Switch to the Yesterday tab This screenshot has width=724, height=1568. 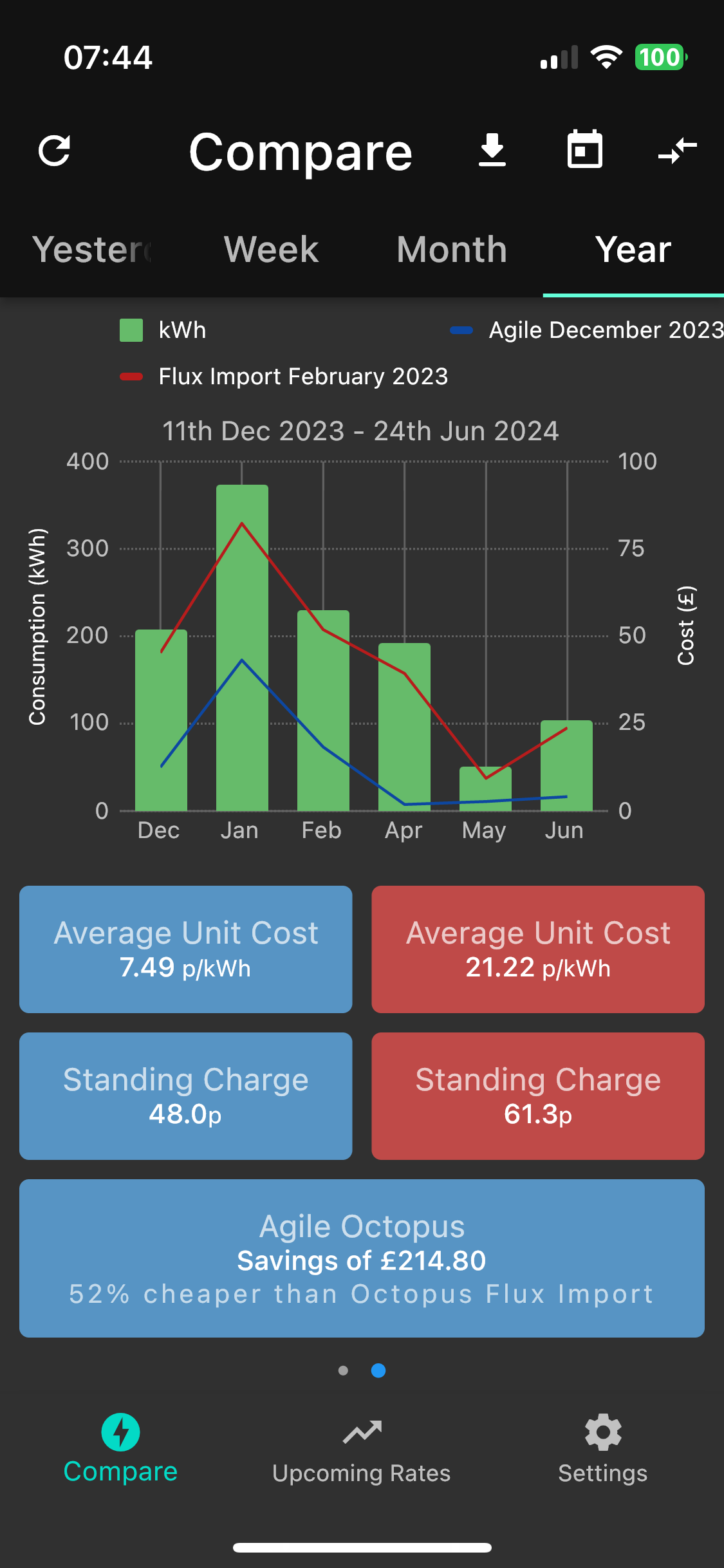click(x=91, y=249)
